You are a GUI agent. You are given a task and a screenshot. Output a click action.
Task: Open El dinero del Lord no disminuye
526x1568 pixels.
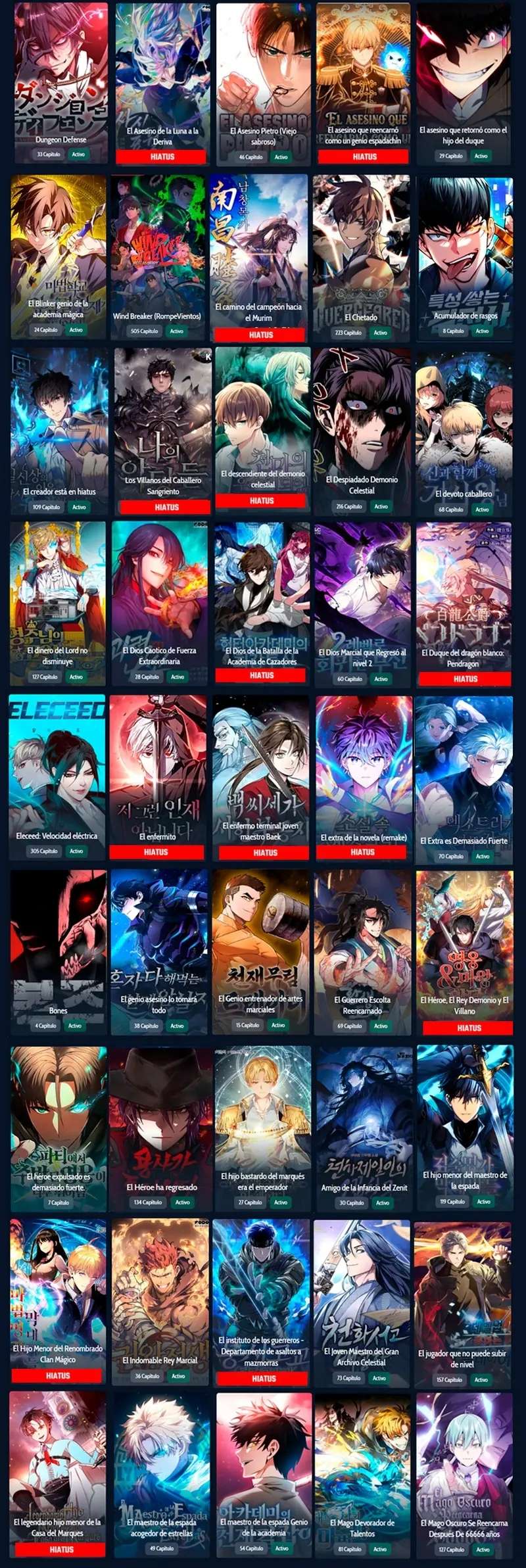pos(58,604)
